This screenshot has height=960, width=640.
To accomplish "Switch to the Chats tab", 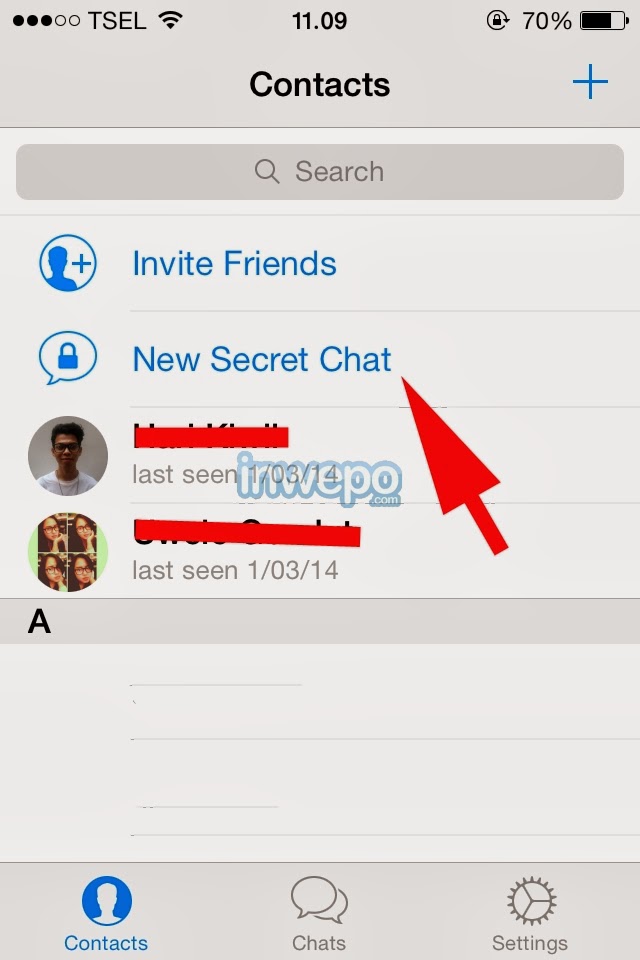I will [319, 912].
